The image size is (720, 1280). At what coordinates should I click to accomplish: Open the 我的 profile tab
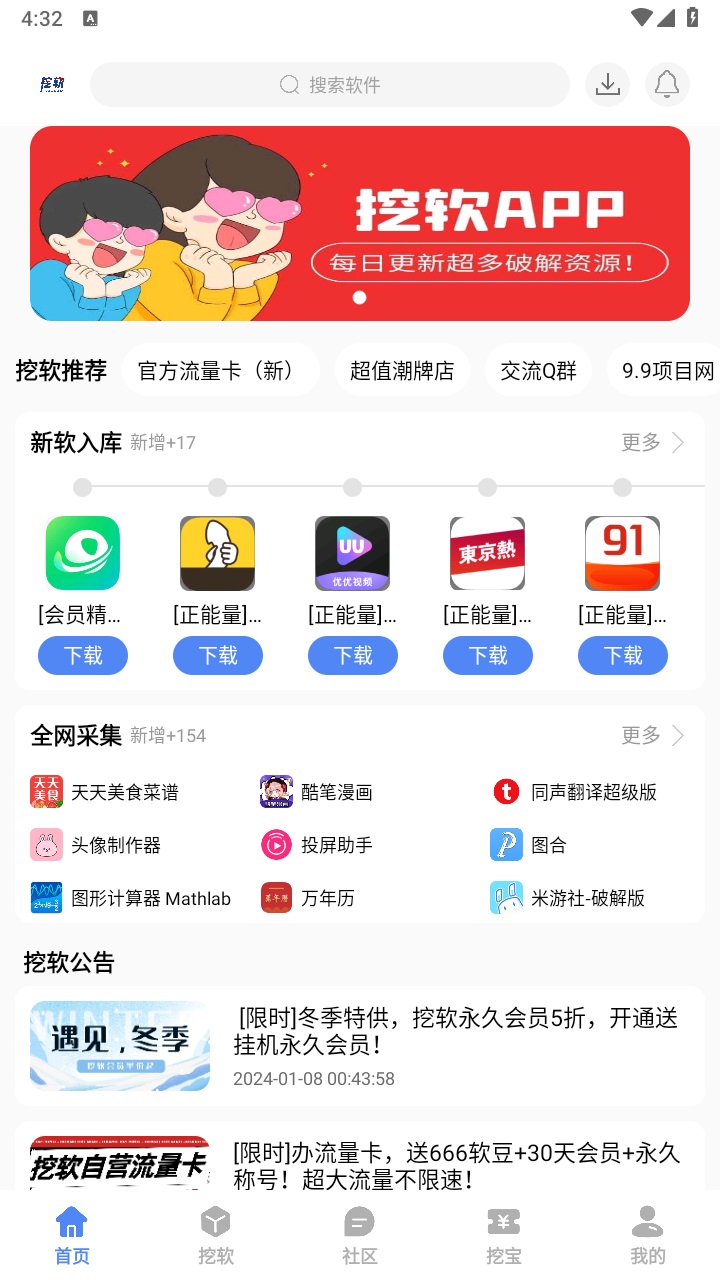(648, 1232)
